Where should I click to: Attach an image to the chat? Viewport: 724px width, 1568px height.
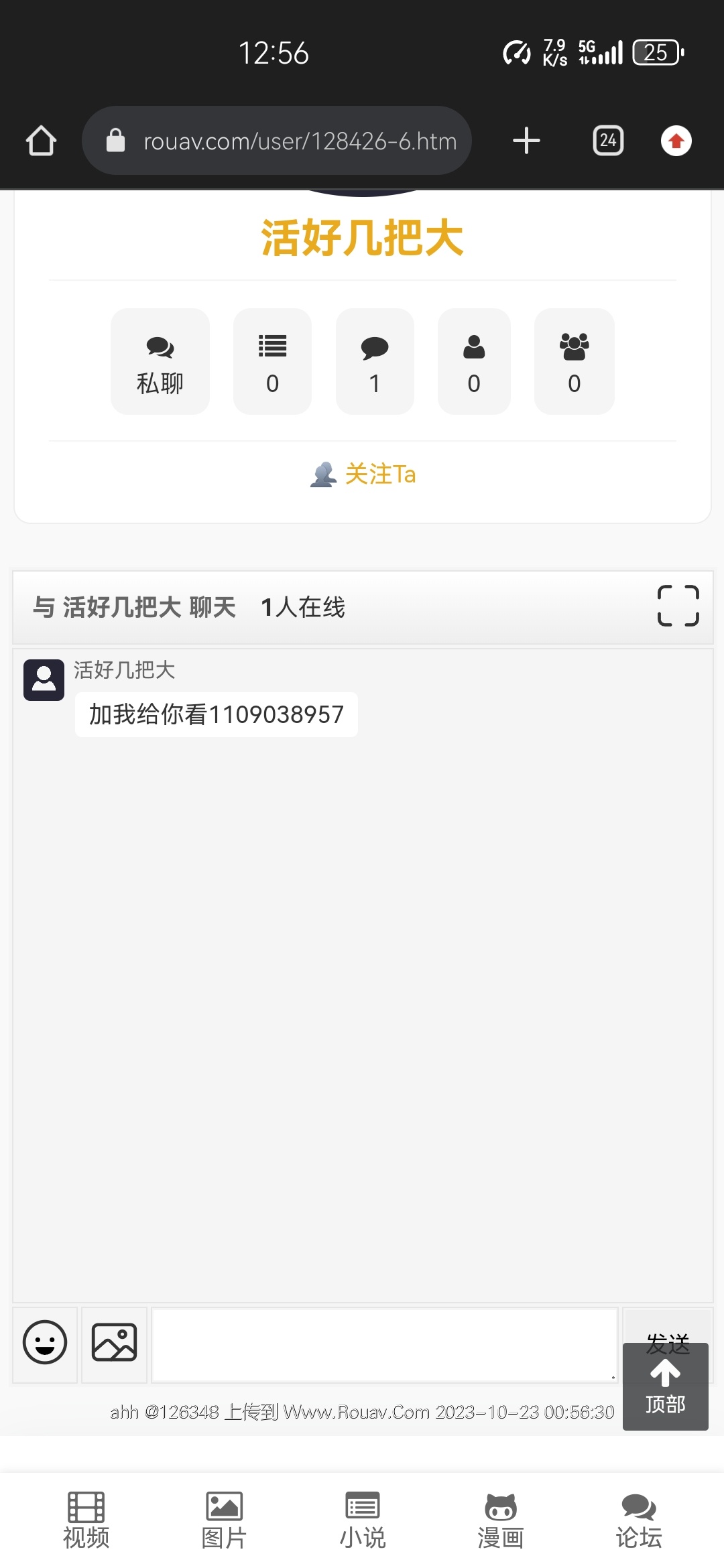(114, 1343)
